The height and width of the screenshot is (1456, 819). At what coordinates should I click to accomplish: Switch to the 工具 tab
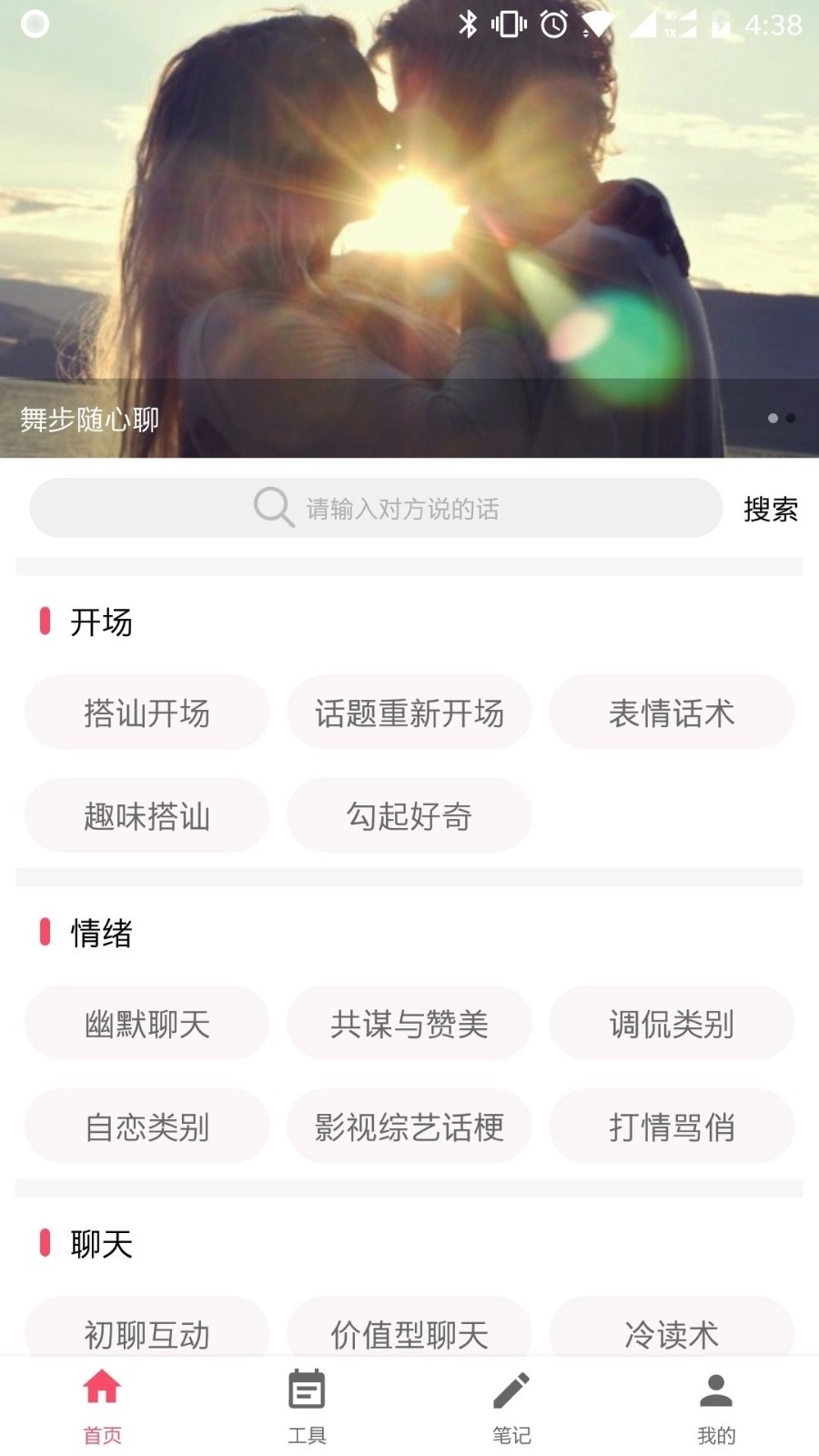307,1404
